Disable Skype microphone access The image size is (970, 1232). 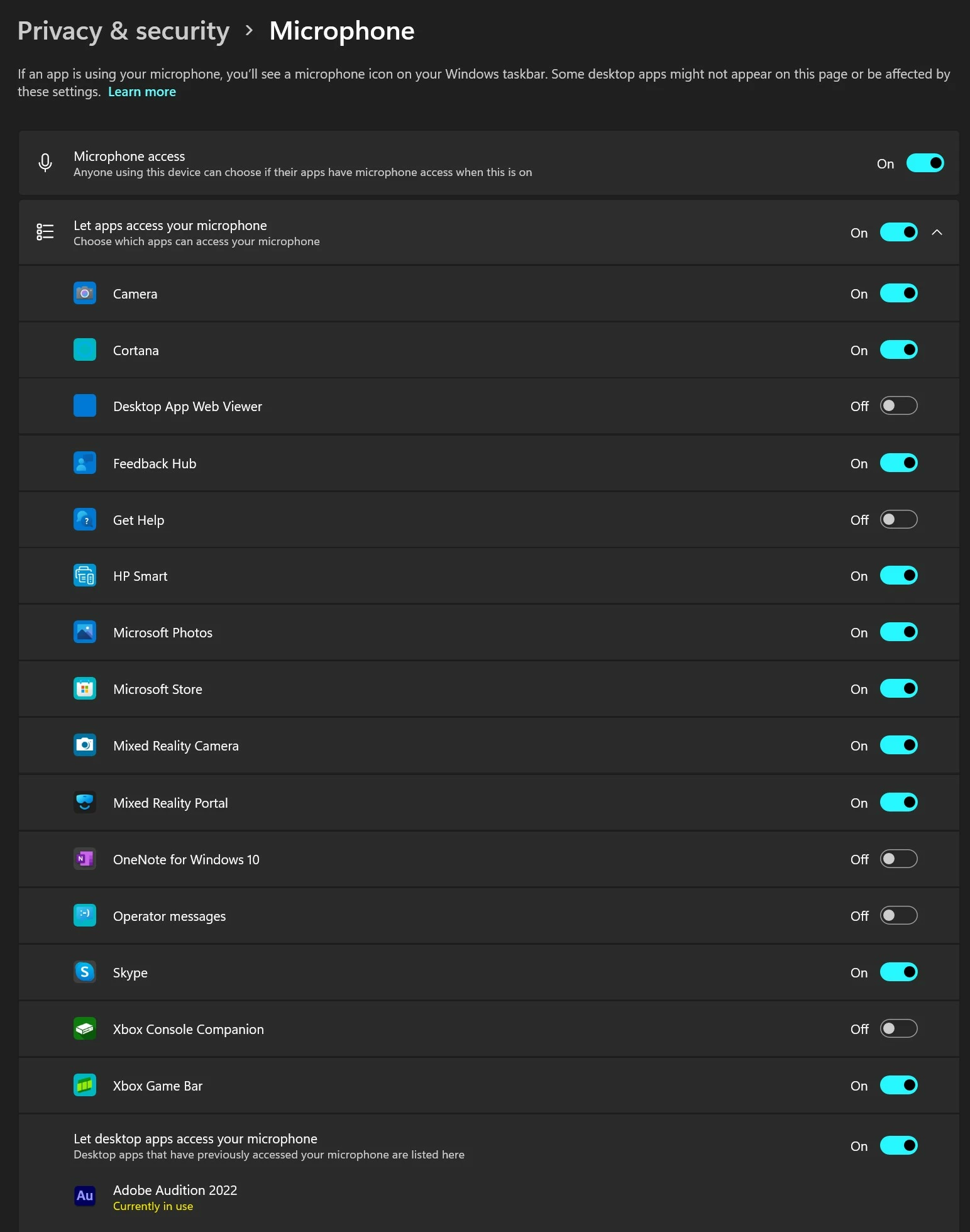[x=898, y=972]
